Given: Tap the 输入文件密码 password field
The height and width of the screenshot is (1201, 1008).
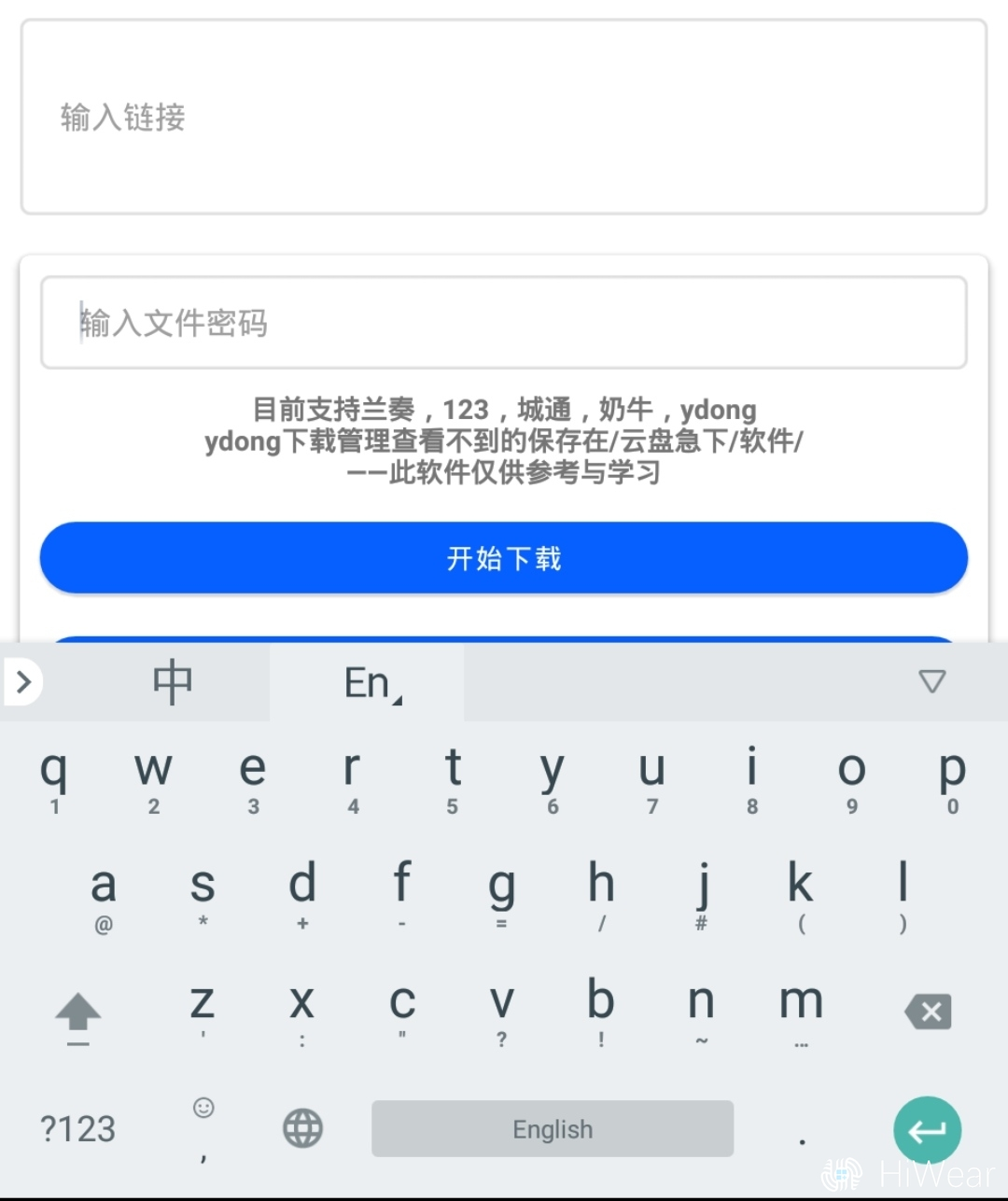Looking at the screenshot, I should (504, 323).
